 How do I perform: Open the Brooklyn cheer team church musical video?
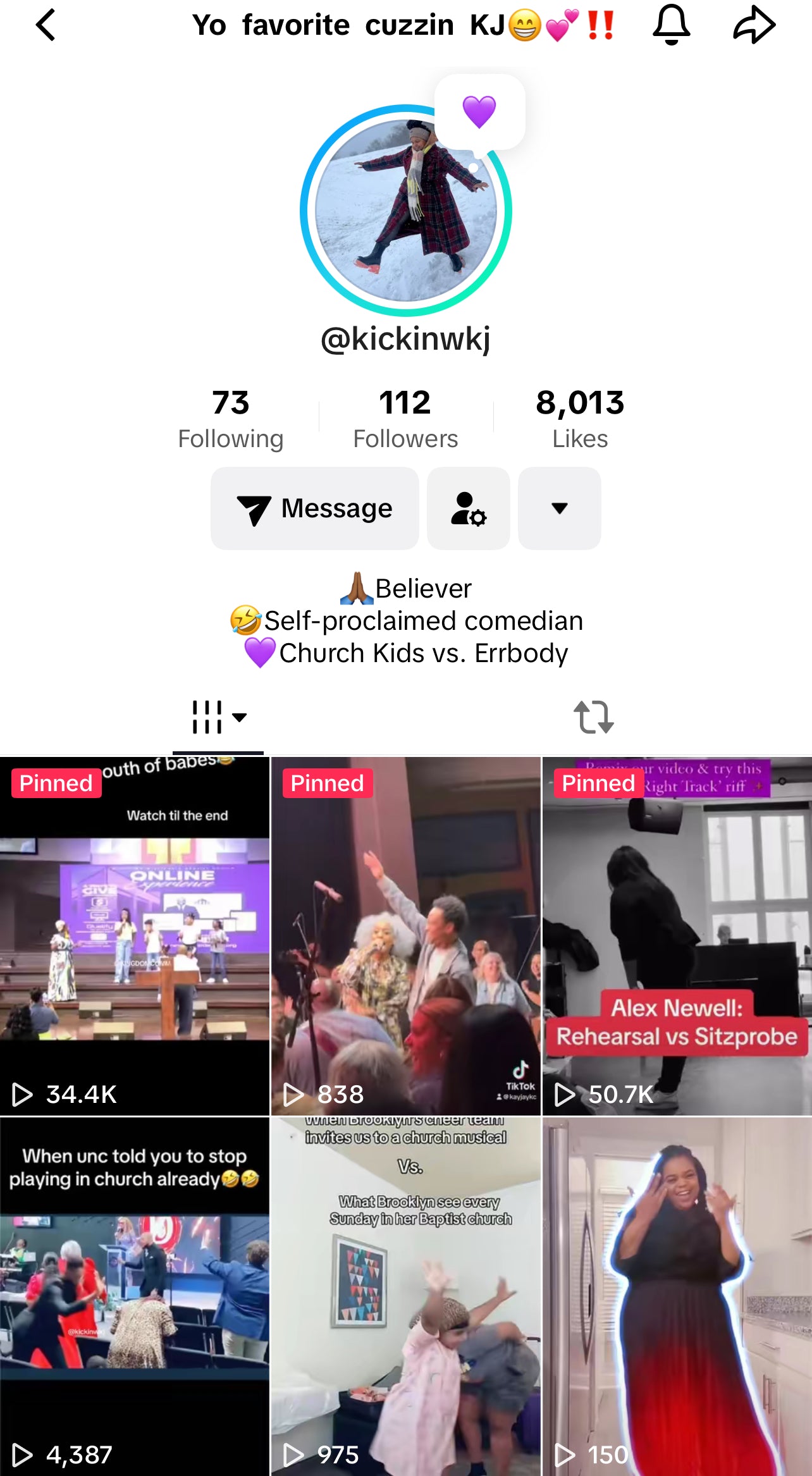(405, 1296)
